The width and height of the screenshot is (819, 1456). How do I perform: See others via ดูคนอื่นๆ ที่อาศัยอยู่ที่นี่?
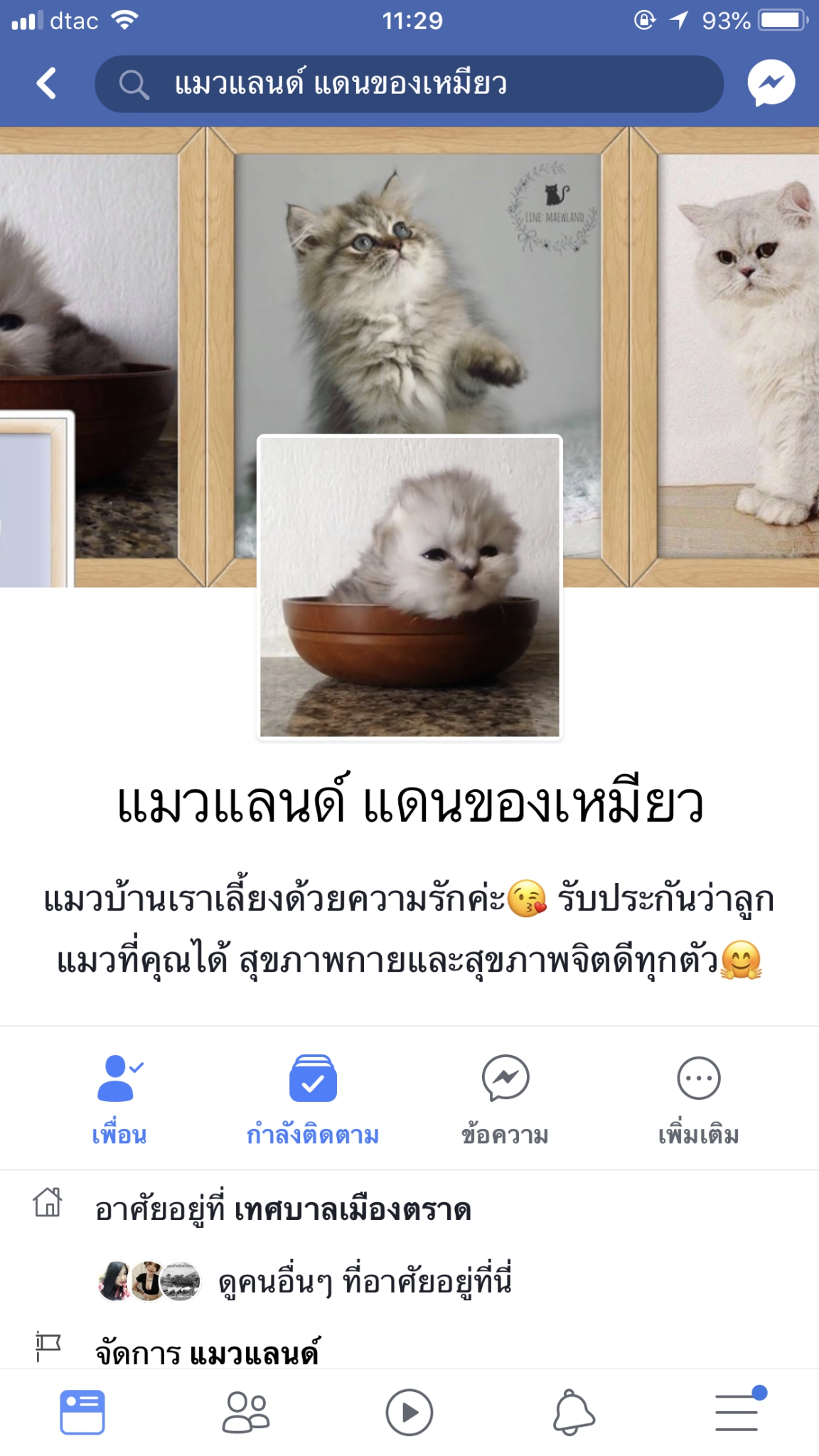(364, 1281)
